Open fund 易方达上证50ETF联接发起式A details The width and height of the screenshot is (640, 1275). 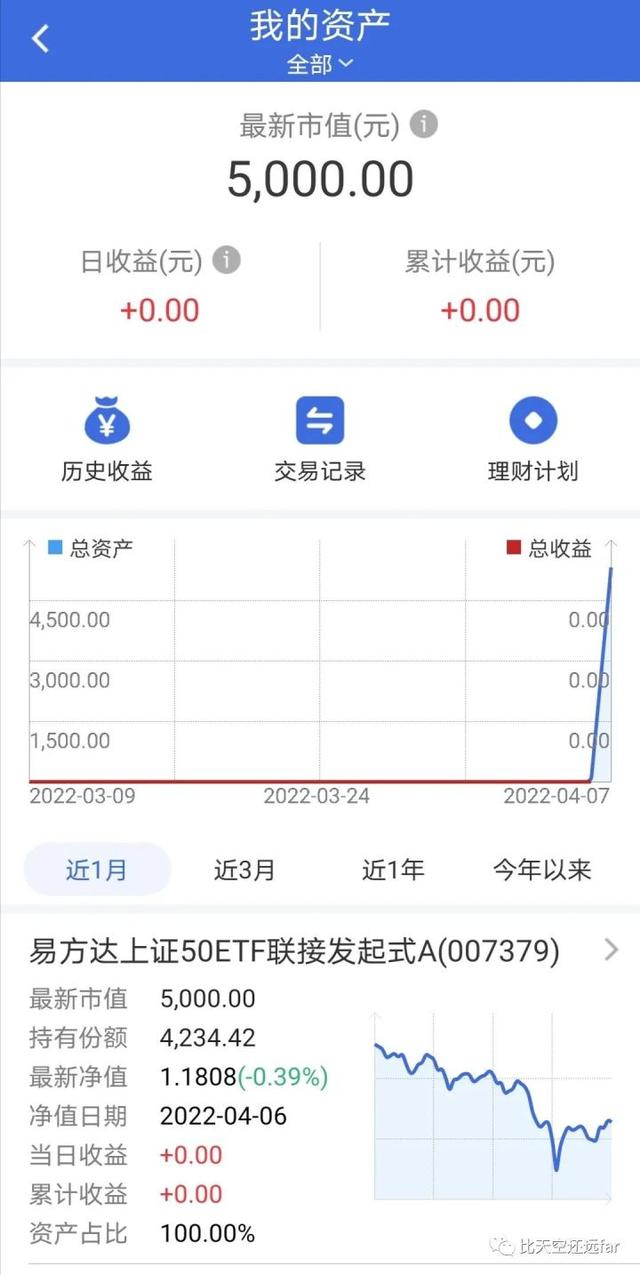pyautogui.click(x=320, y=950)
